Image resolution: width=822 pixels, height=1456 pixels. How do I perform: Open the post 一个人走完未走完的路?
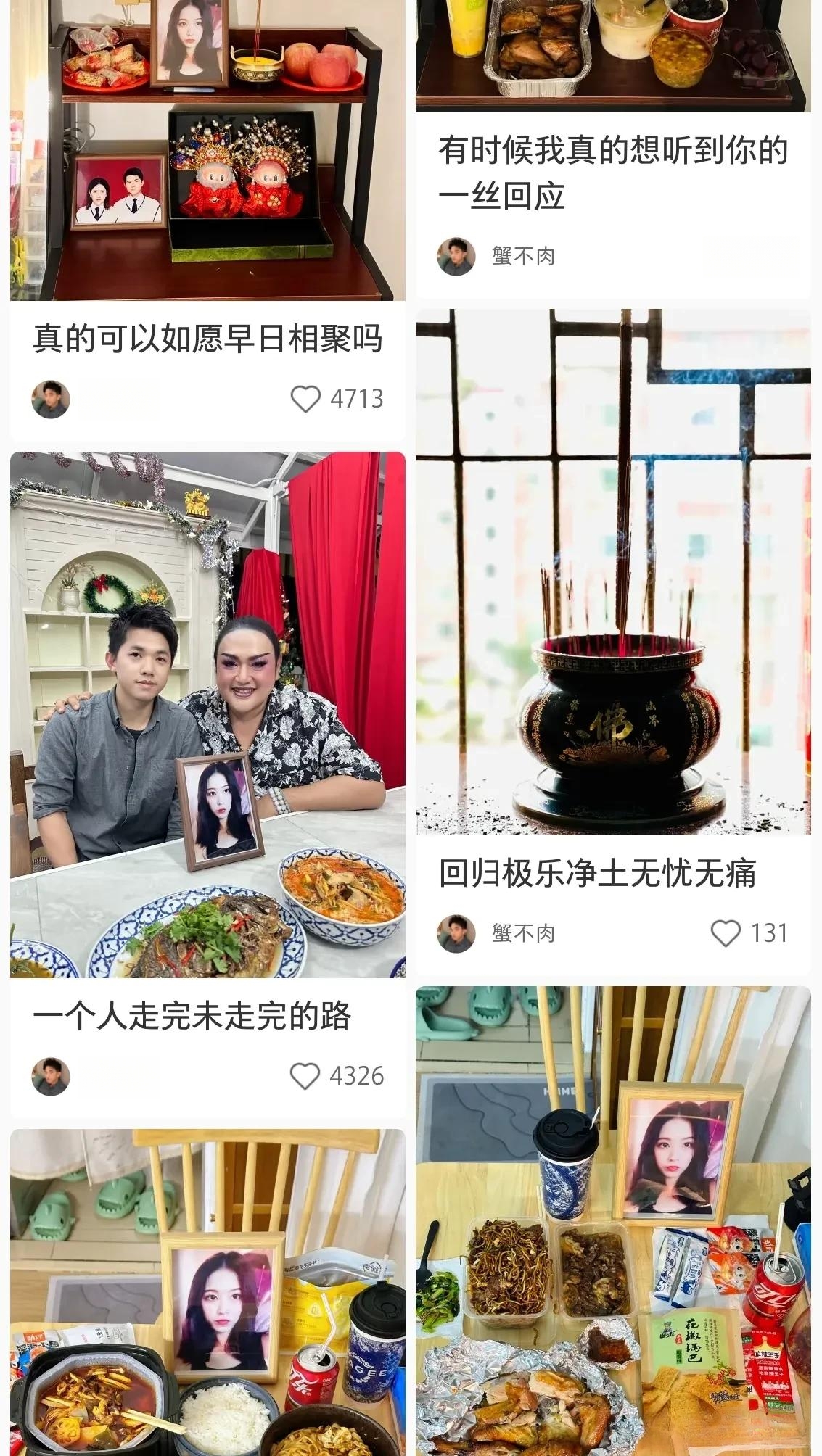192,1016
